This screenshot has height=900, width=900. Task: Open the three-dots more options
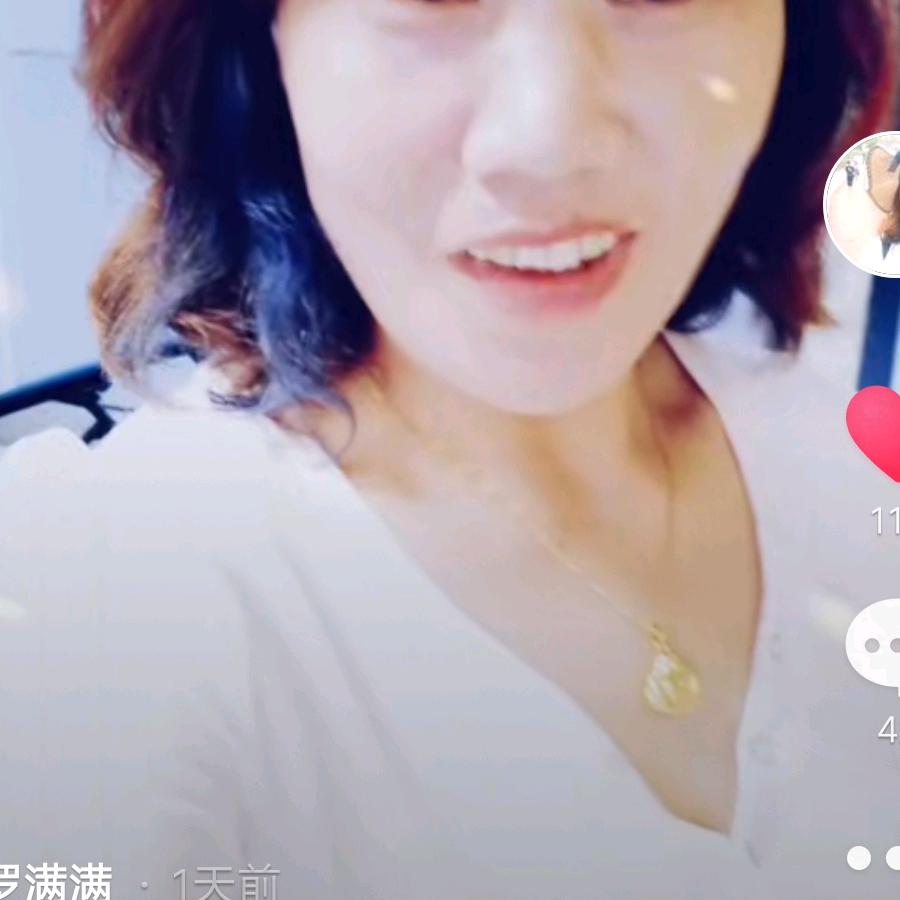point(874,858)
